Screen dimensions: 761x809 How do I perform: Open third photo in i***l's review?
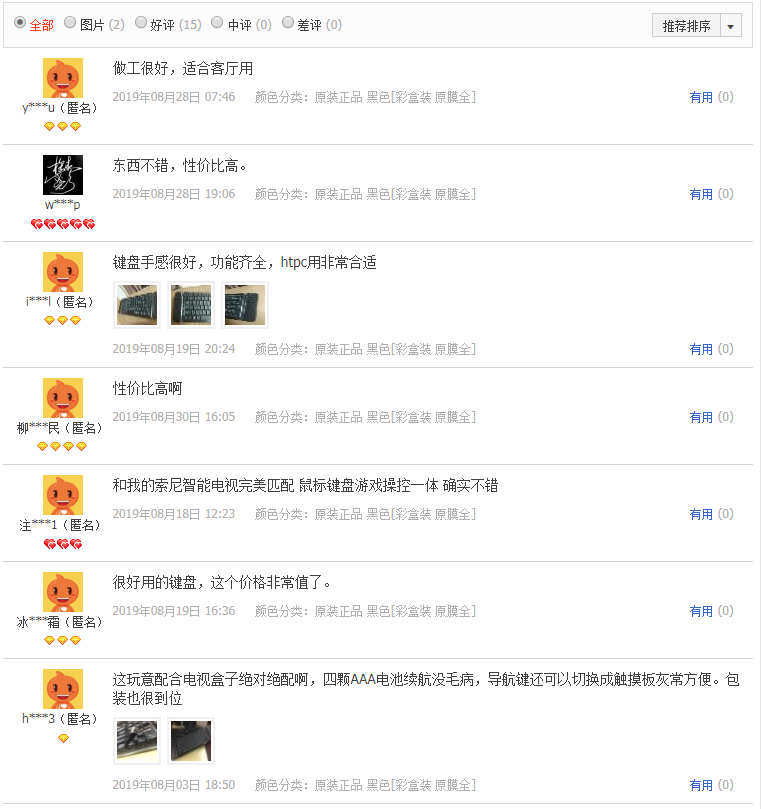point(245,305)
